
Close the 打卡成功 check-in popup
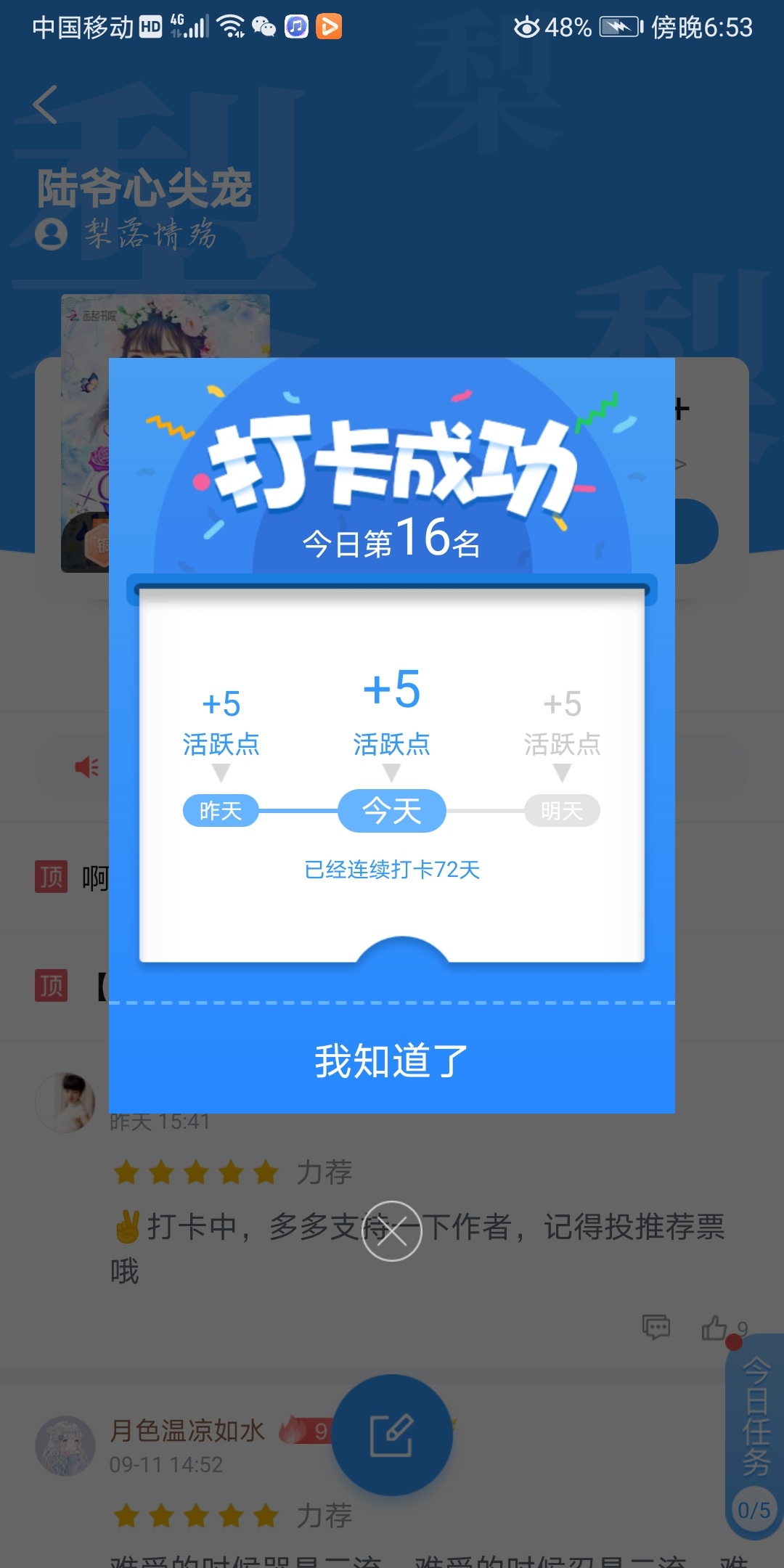pyautogui.click(x=391, y=1231)
